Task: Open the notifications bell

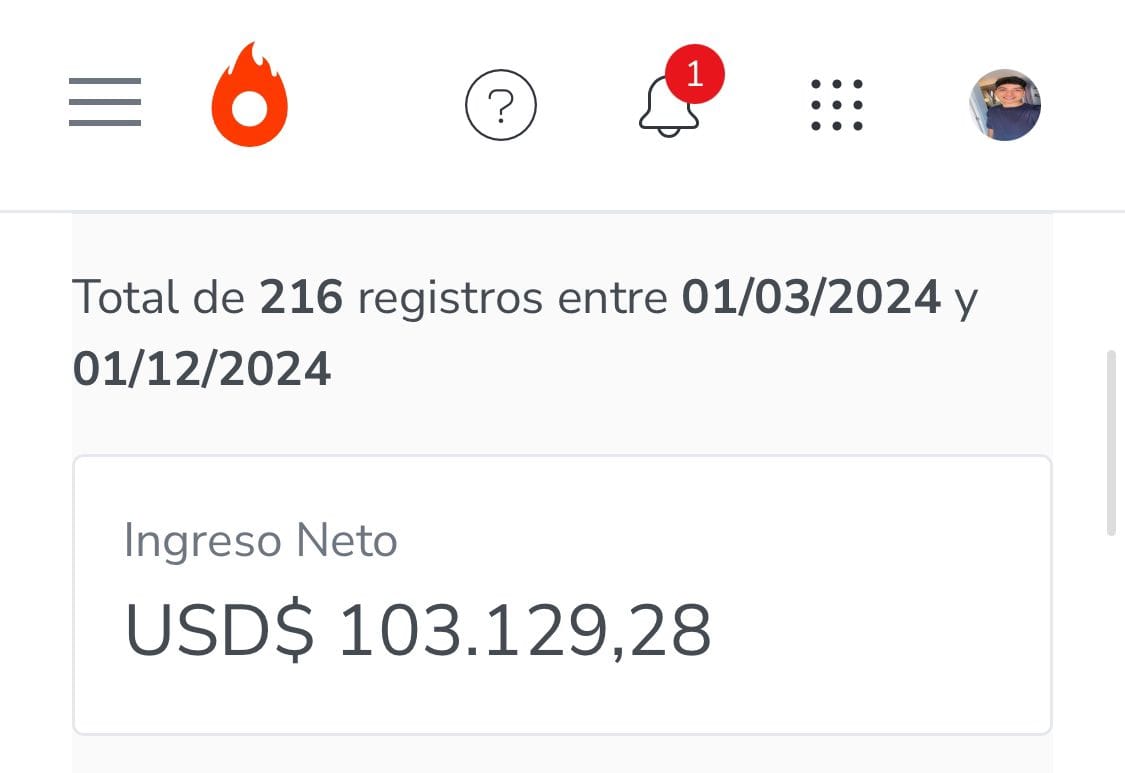Action: tap(670, 104)
